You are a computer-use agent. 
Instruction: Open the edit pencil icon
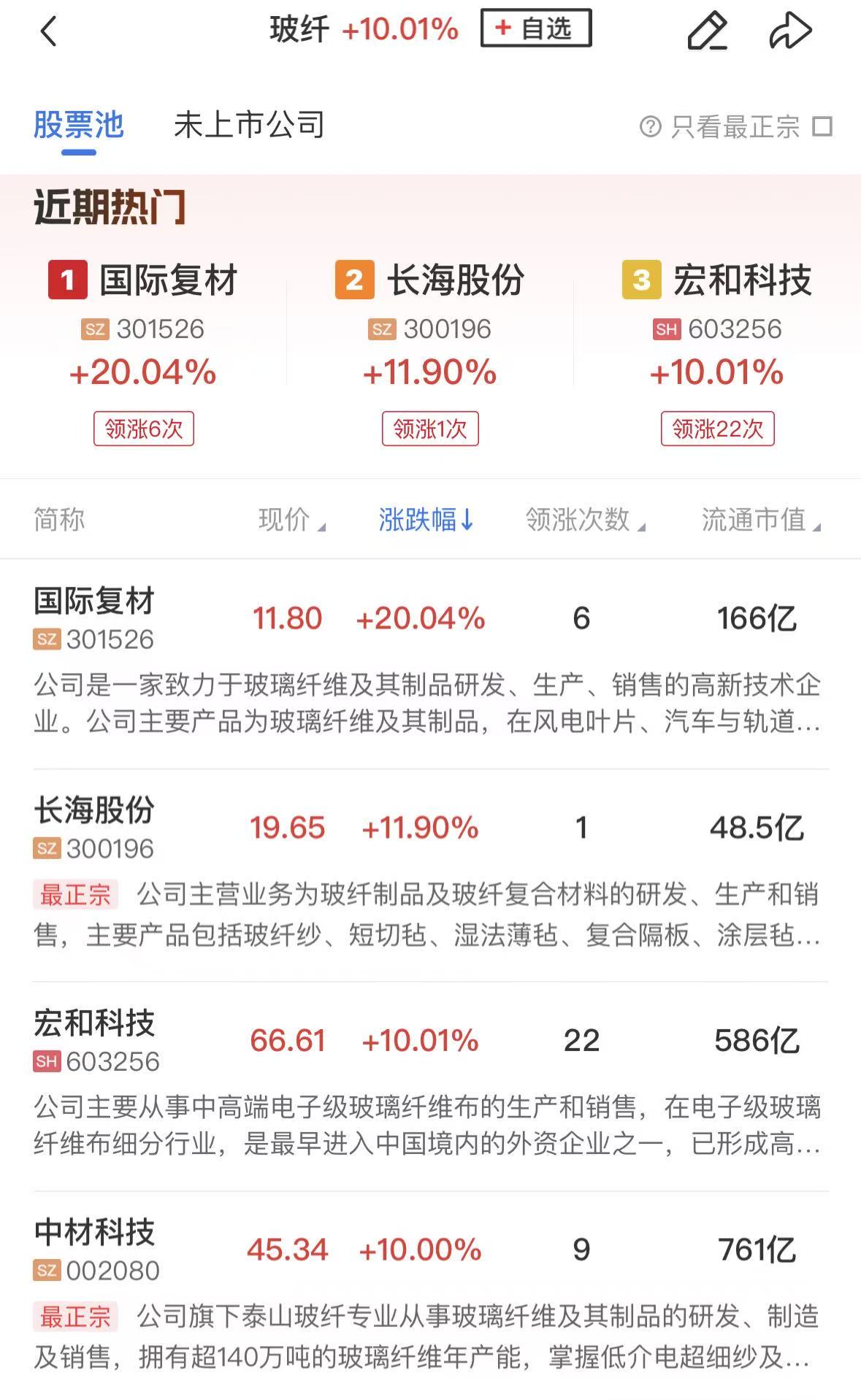coord(707,31)
